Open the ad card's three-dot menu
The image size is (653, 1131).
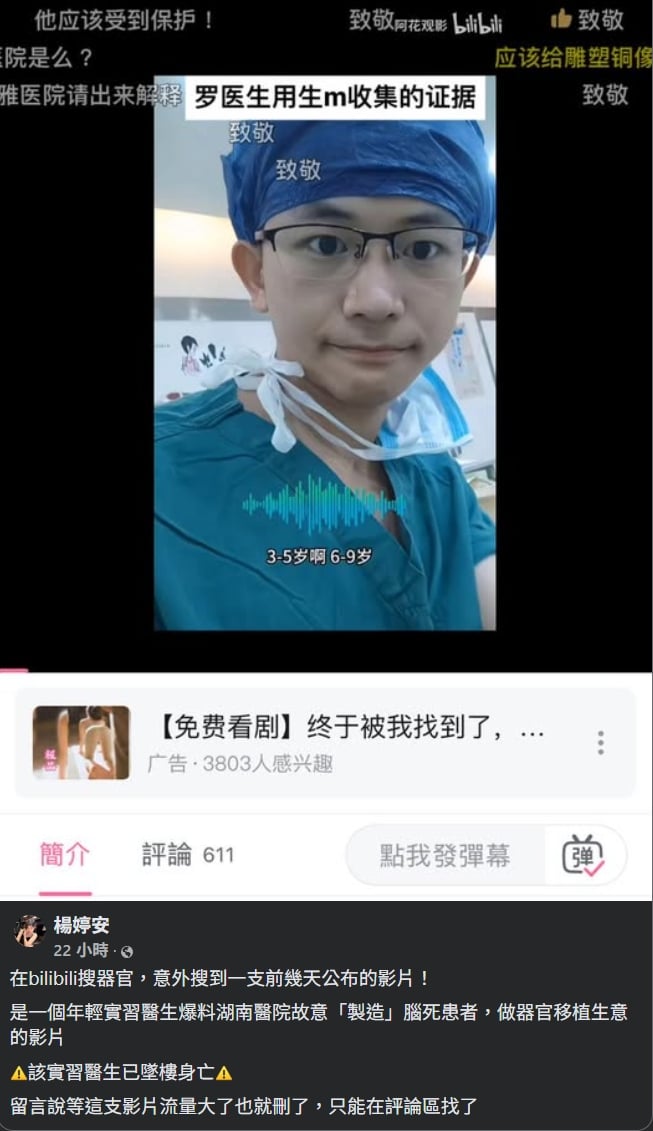tap(600, 743)
